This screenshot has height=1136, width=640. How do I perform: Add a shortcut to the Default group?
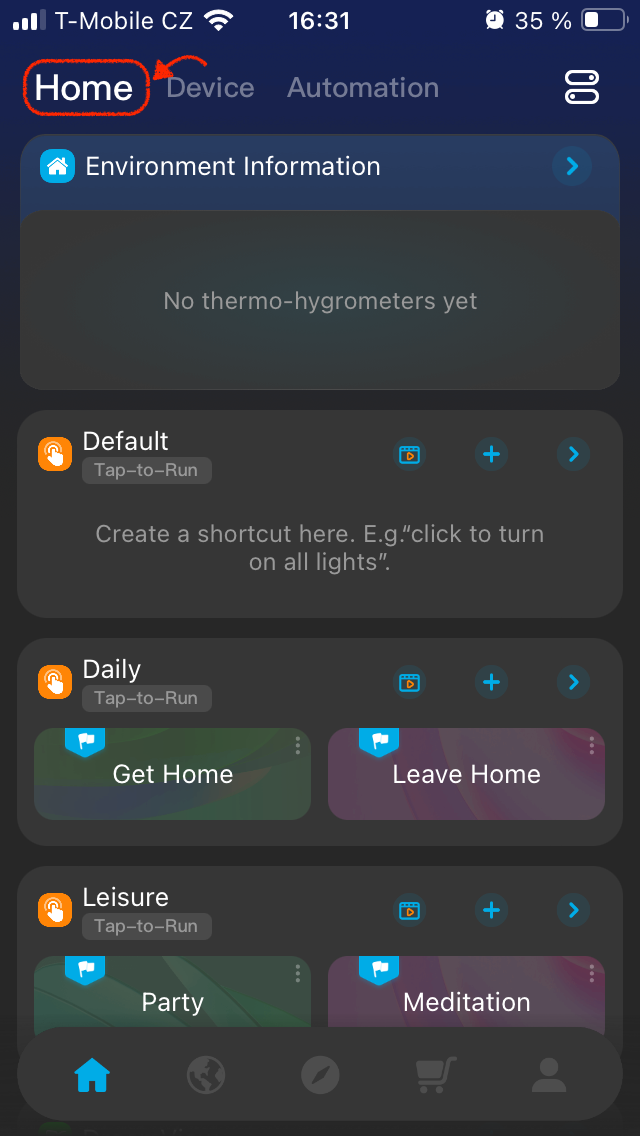pos(491,455)
